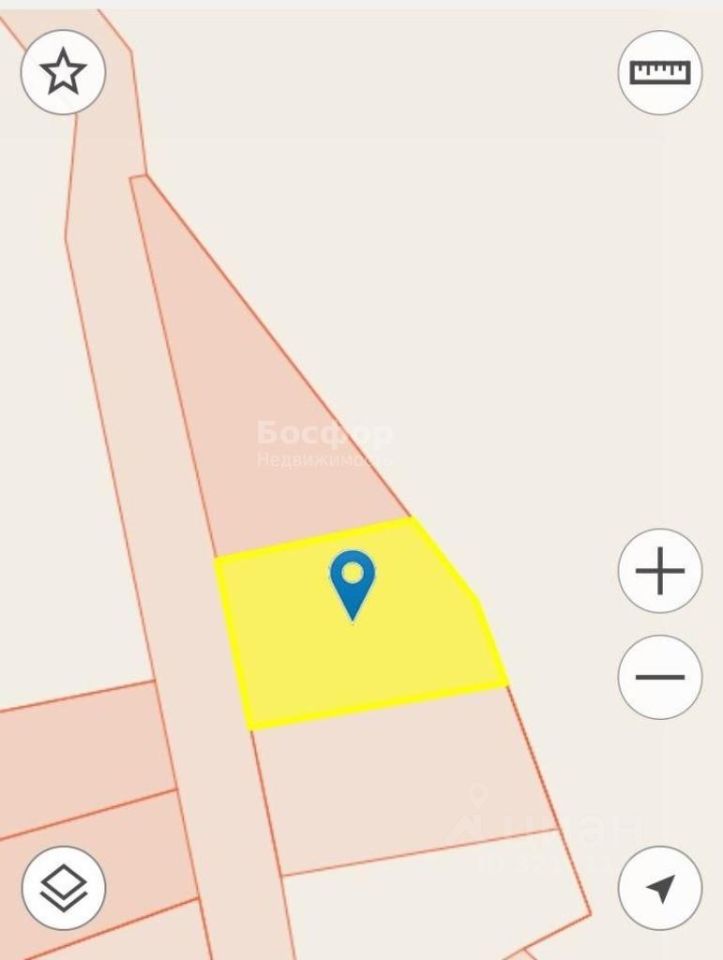This screenshot has height=960, width=723.
Task: Open favorites with the star icon
Action: pos(63,72)
